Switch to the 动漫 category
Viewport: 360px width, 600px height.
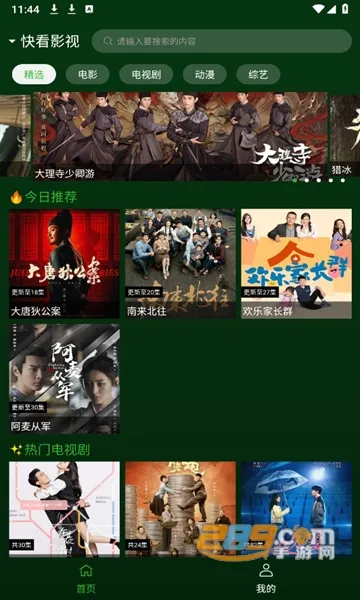click(205, 74)
